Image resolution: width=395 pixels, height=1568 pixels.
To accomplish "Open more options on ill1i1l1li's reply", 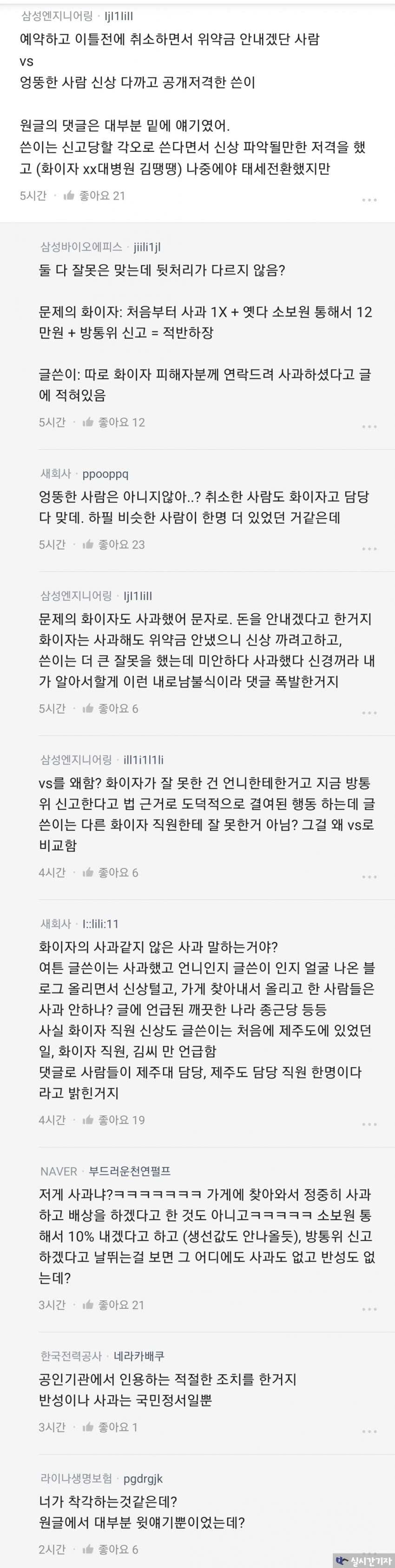I will (369, 877).
